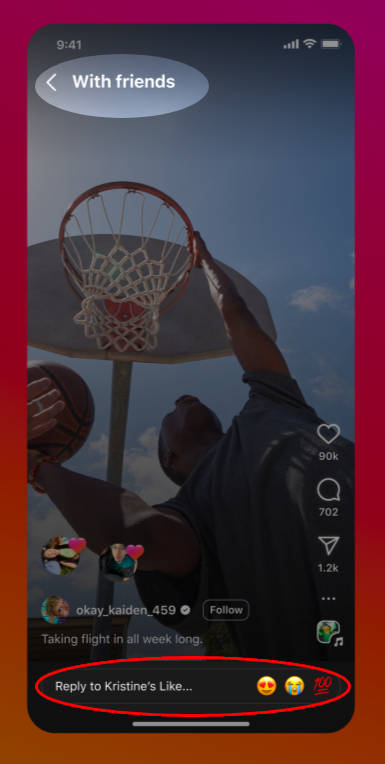Open the three-dot more options
385x764 pixels.
[328, 598]
